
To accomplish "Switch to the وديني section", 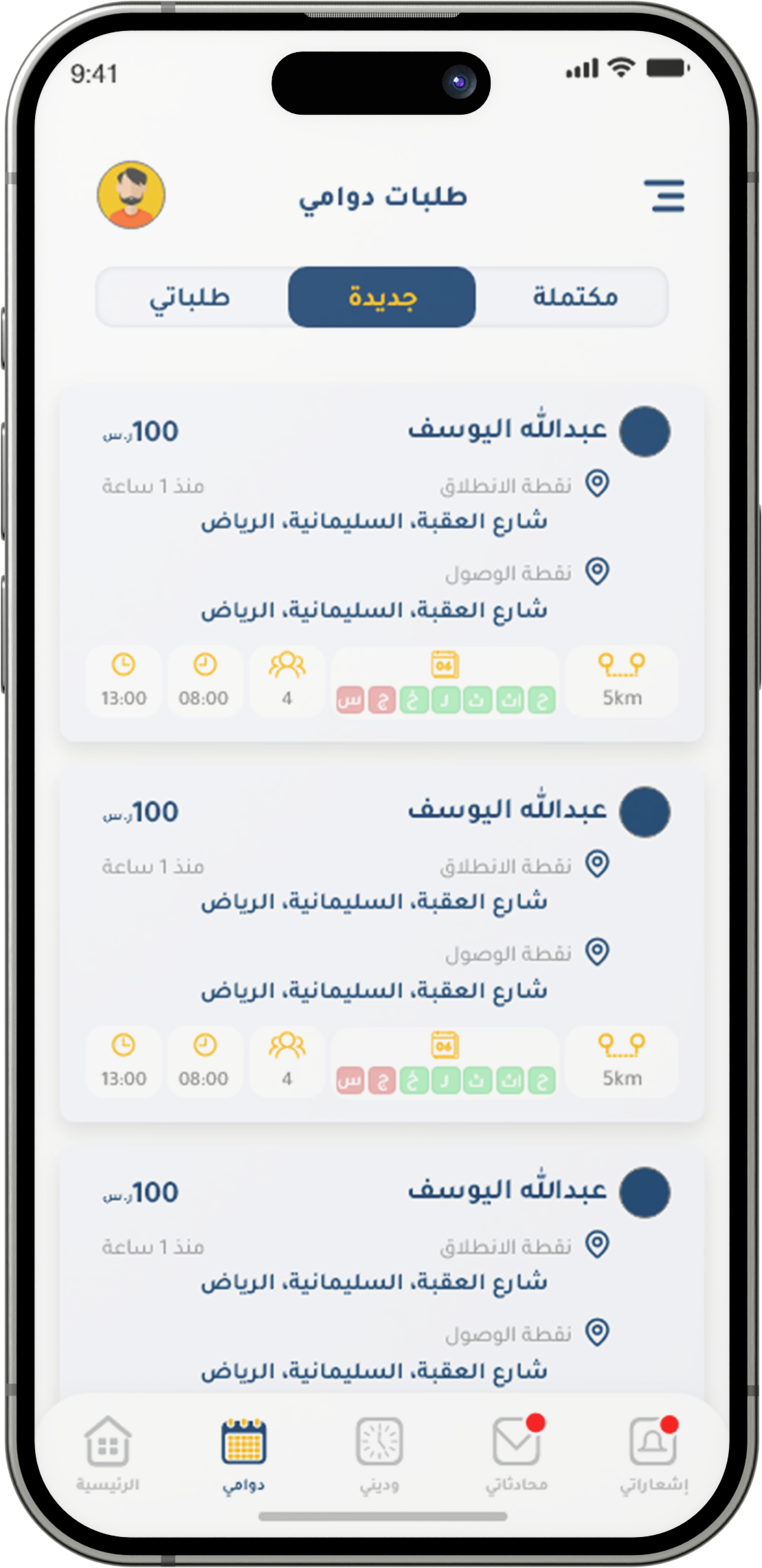I will coord(379,1451).
